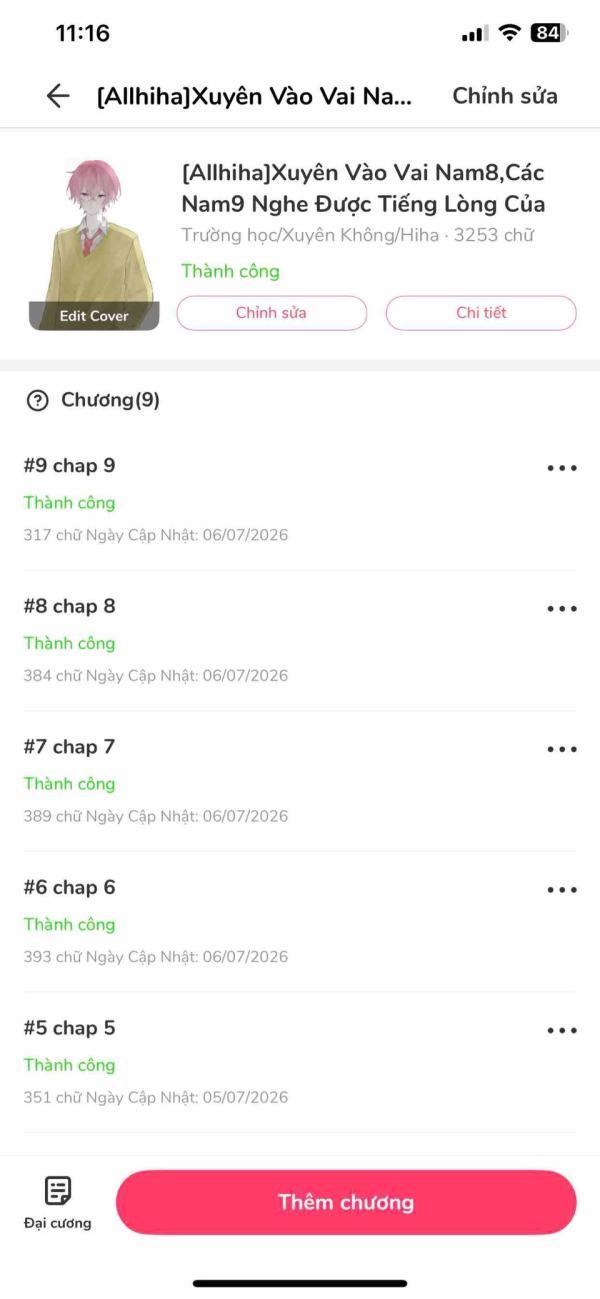
Task: Open the Chi tiết button
Action: [x=481, y=313]
